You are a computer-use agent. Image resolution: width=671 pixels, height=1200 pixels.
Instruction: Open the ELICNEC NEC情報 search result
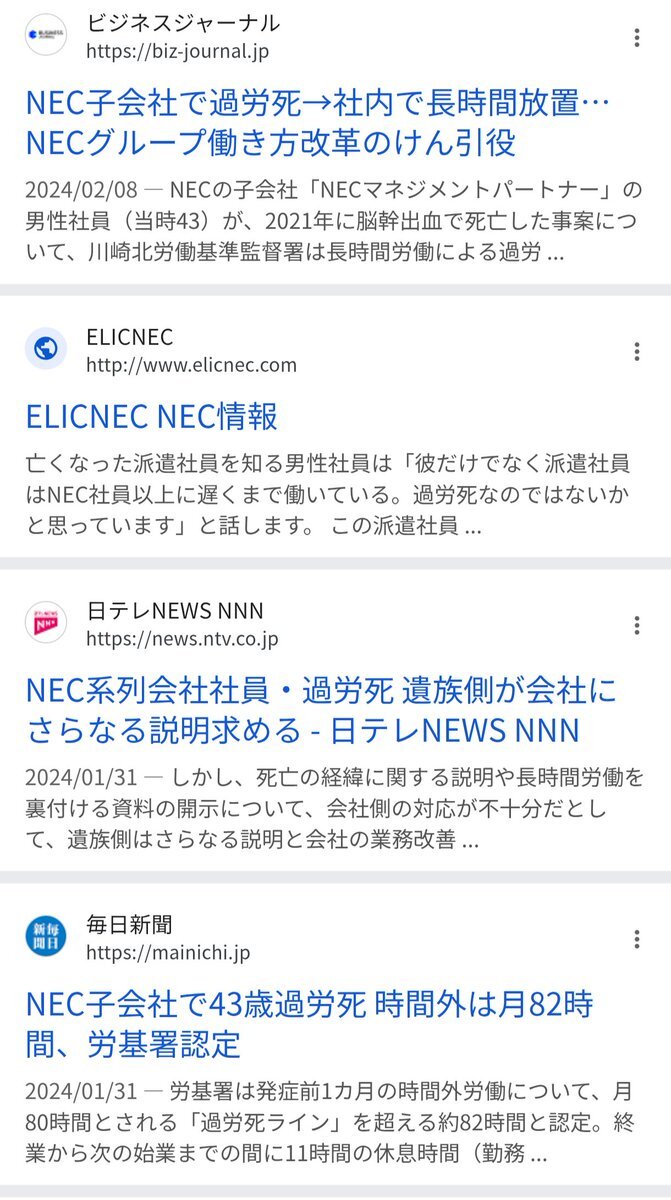[152, 415]
